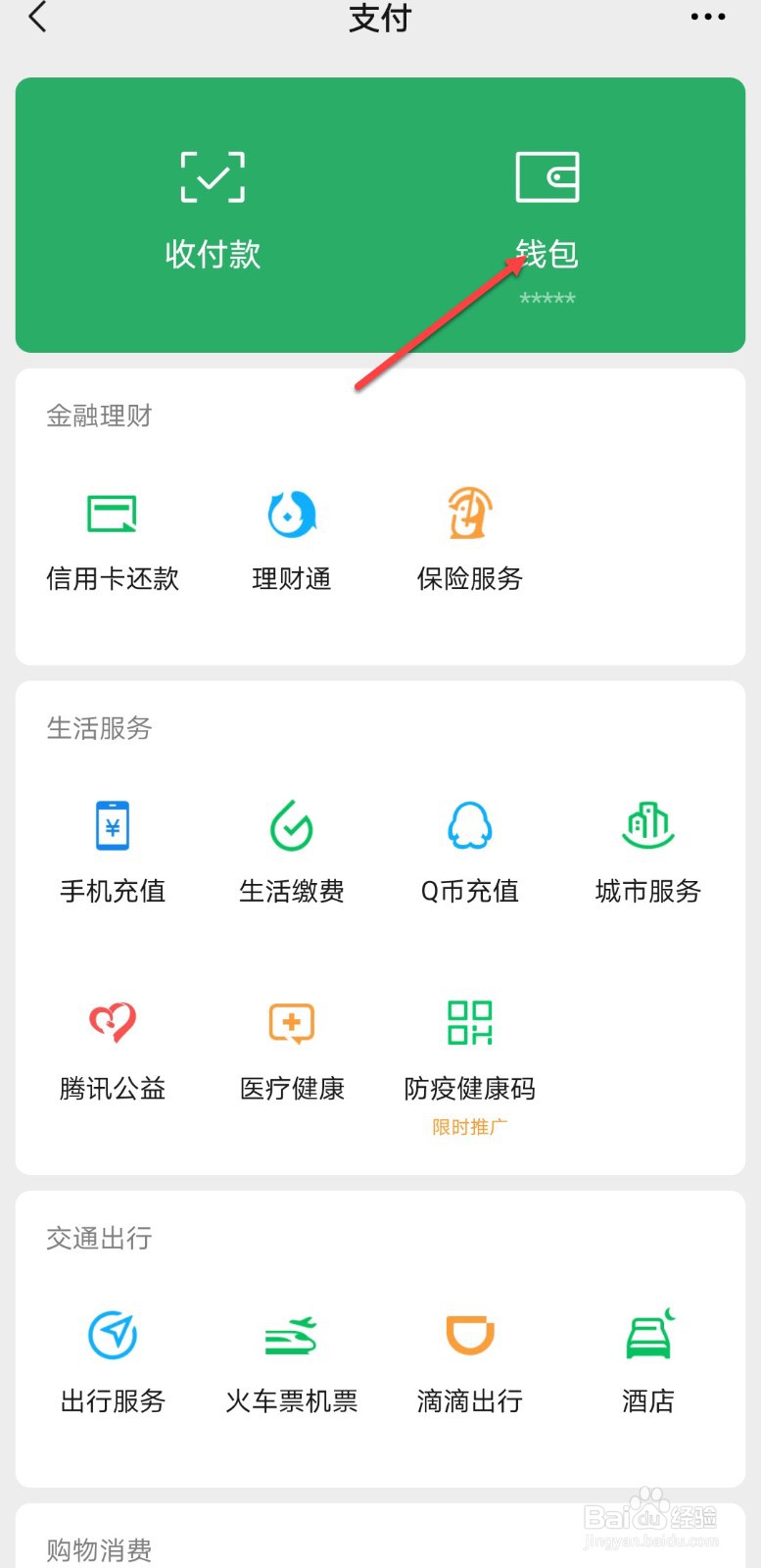Open 收付款 to pay or receive
Viewport: 761px width, 1568px height.
click(x=213, y=211)
